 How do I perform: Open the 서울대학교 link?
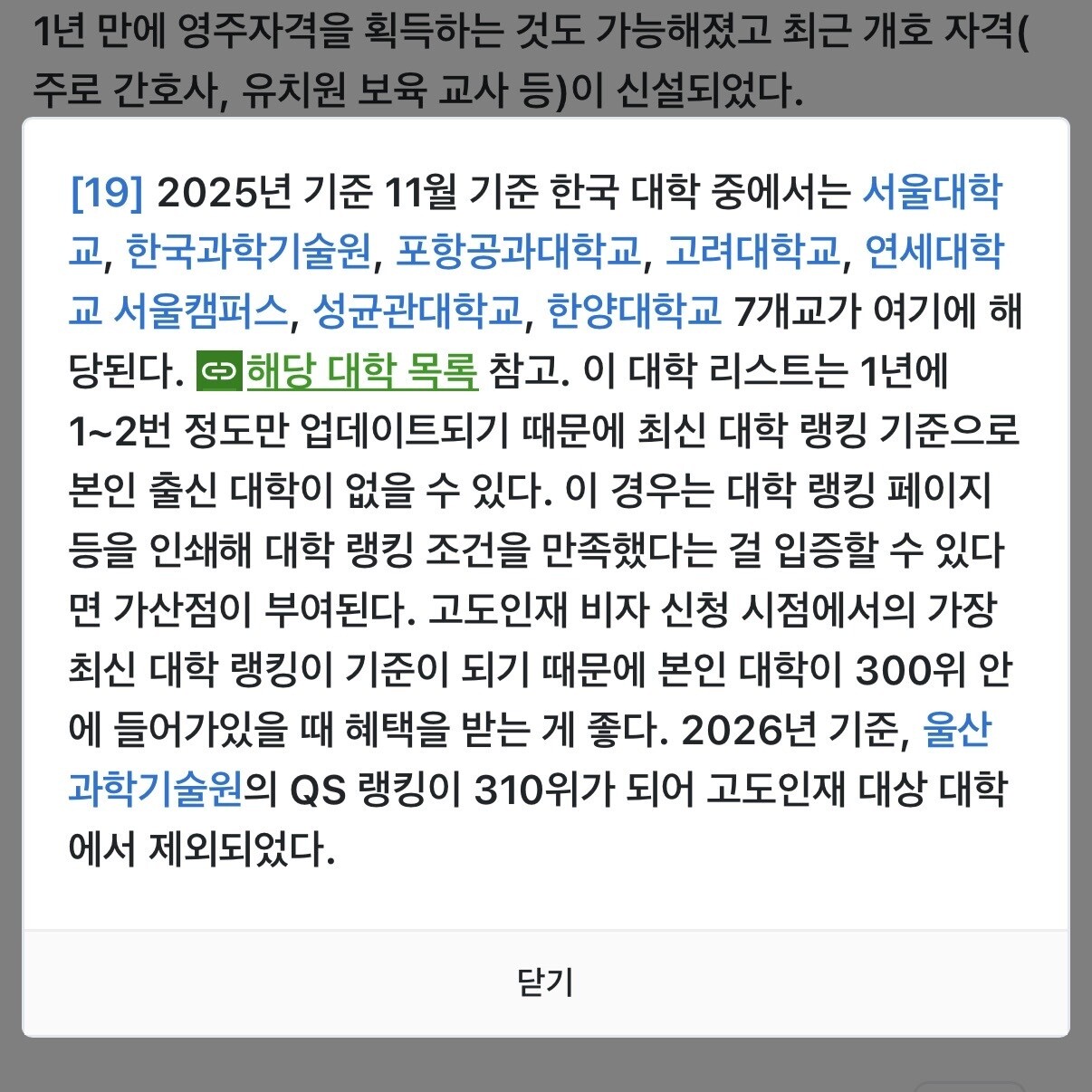(x=932, y=192)
